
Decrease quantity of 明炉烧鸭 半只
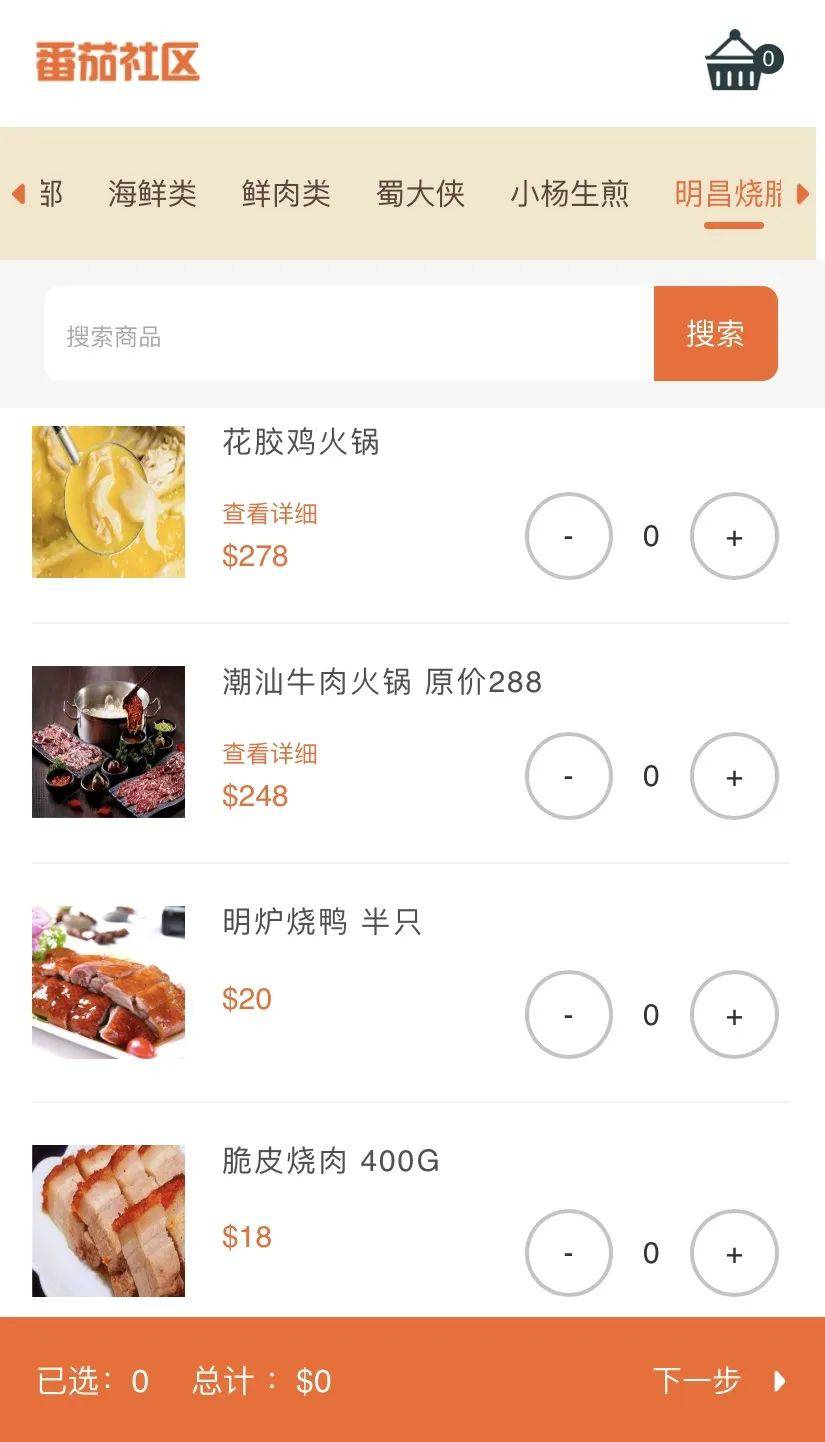pyautogui.click(x=568, y=1015)
